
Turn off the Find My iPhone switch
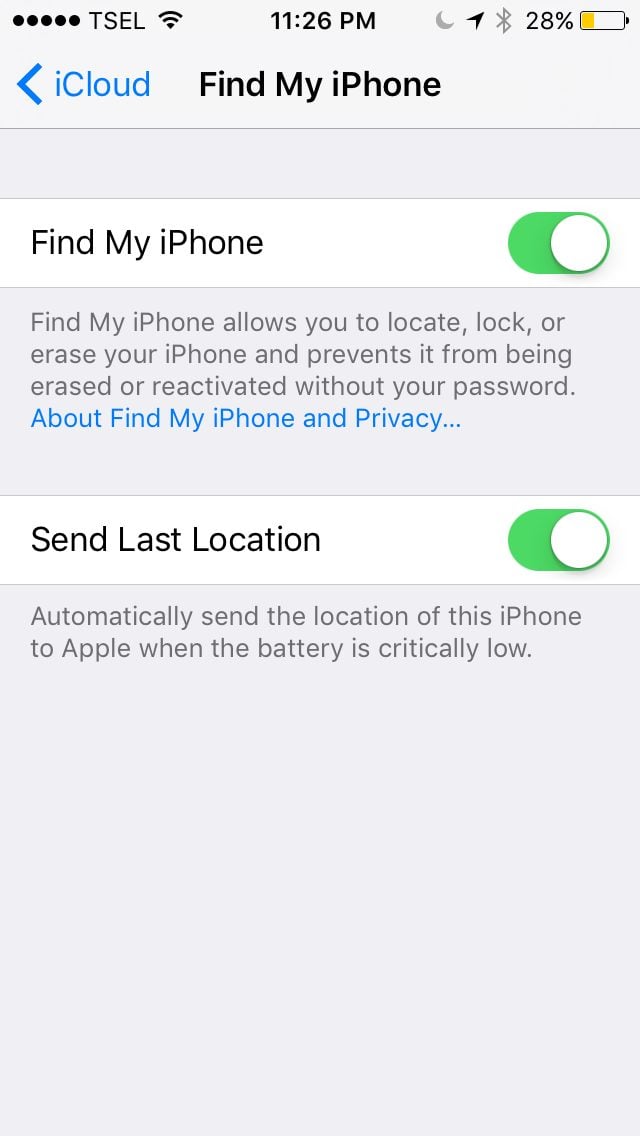click(x=559, y=243)
